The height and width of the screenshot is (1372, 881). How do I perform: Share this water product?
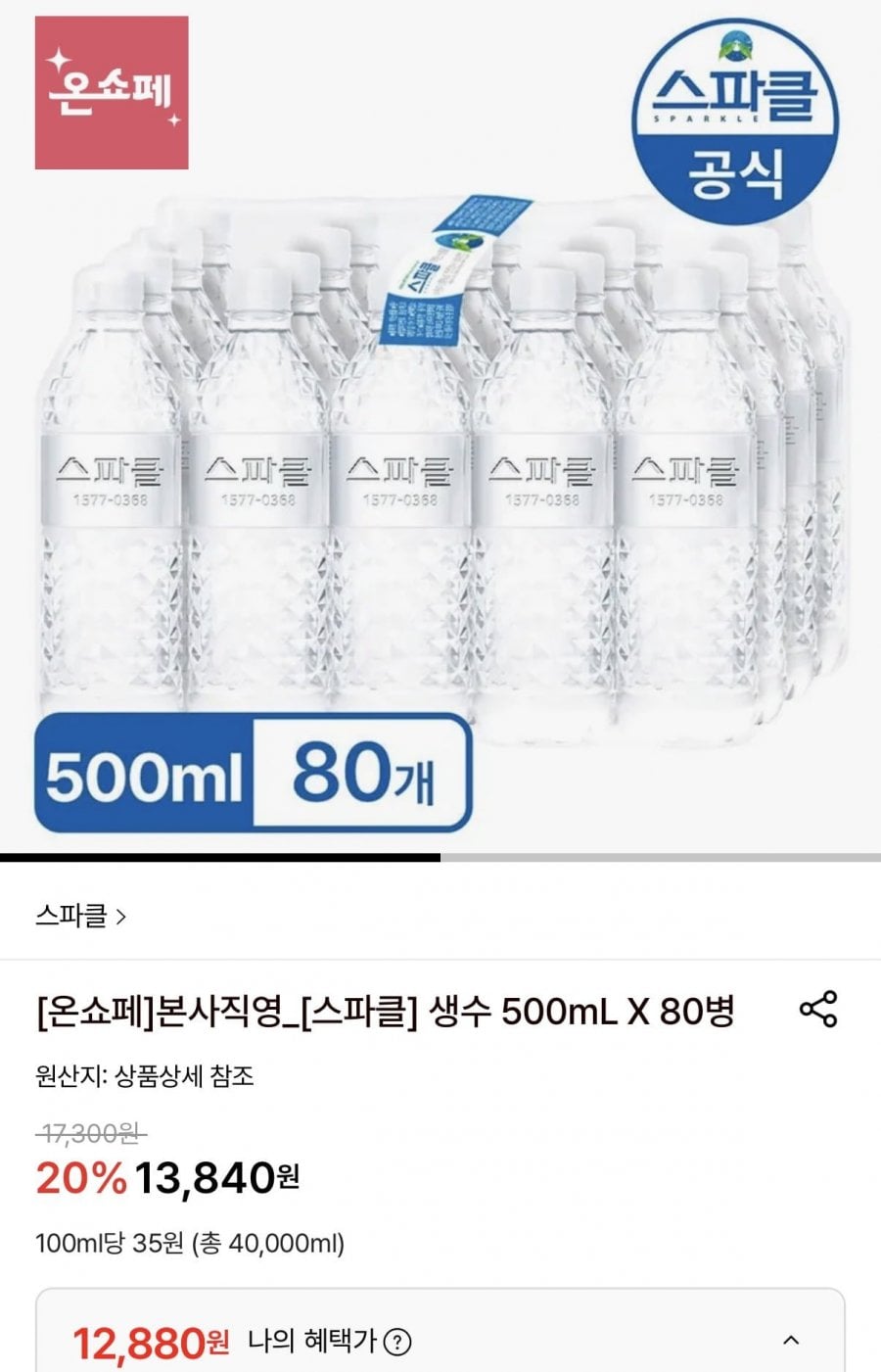tap(818, 1009)
